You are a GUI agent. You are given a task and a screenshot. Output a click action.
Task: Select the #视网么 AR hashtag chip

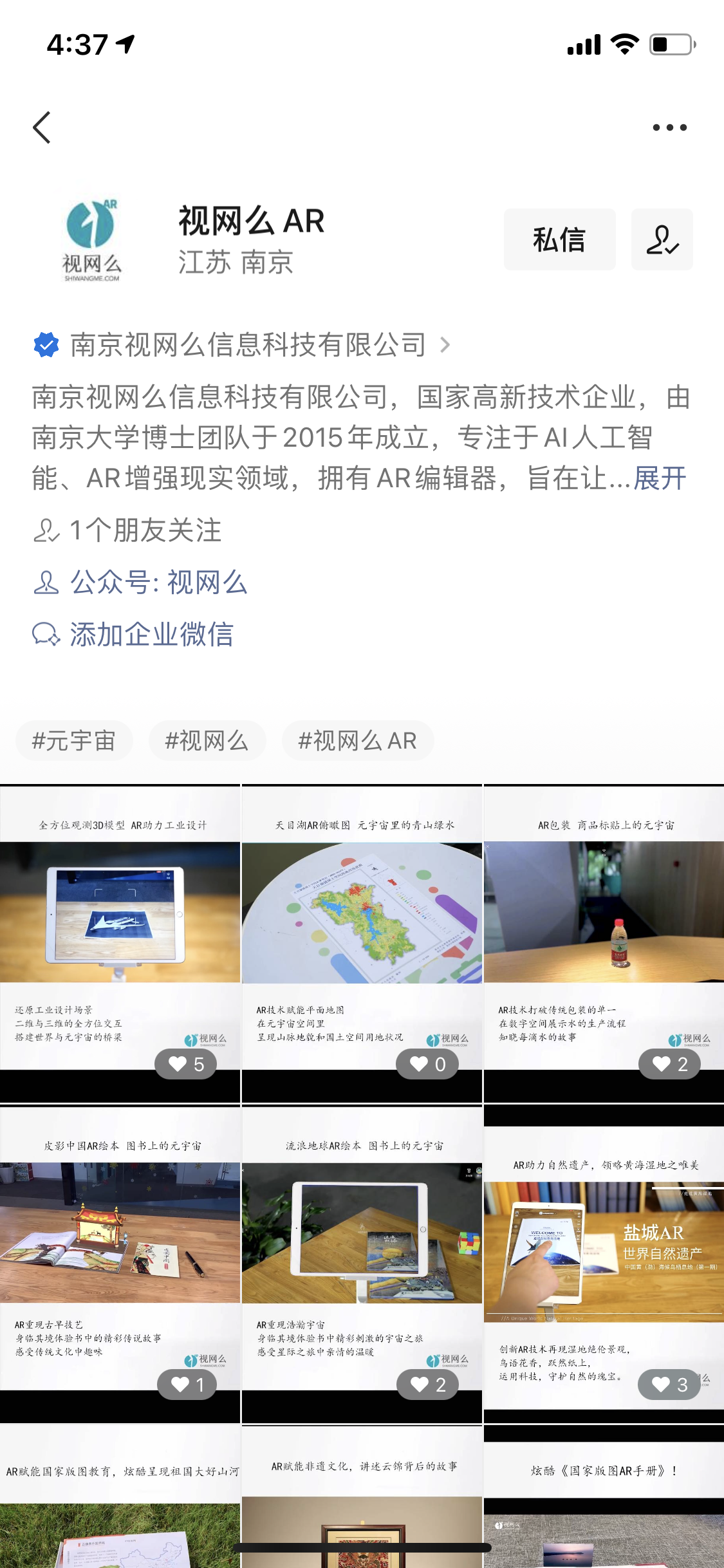(357, 741)
